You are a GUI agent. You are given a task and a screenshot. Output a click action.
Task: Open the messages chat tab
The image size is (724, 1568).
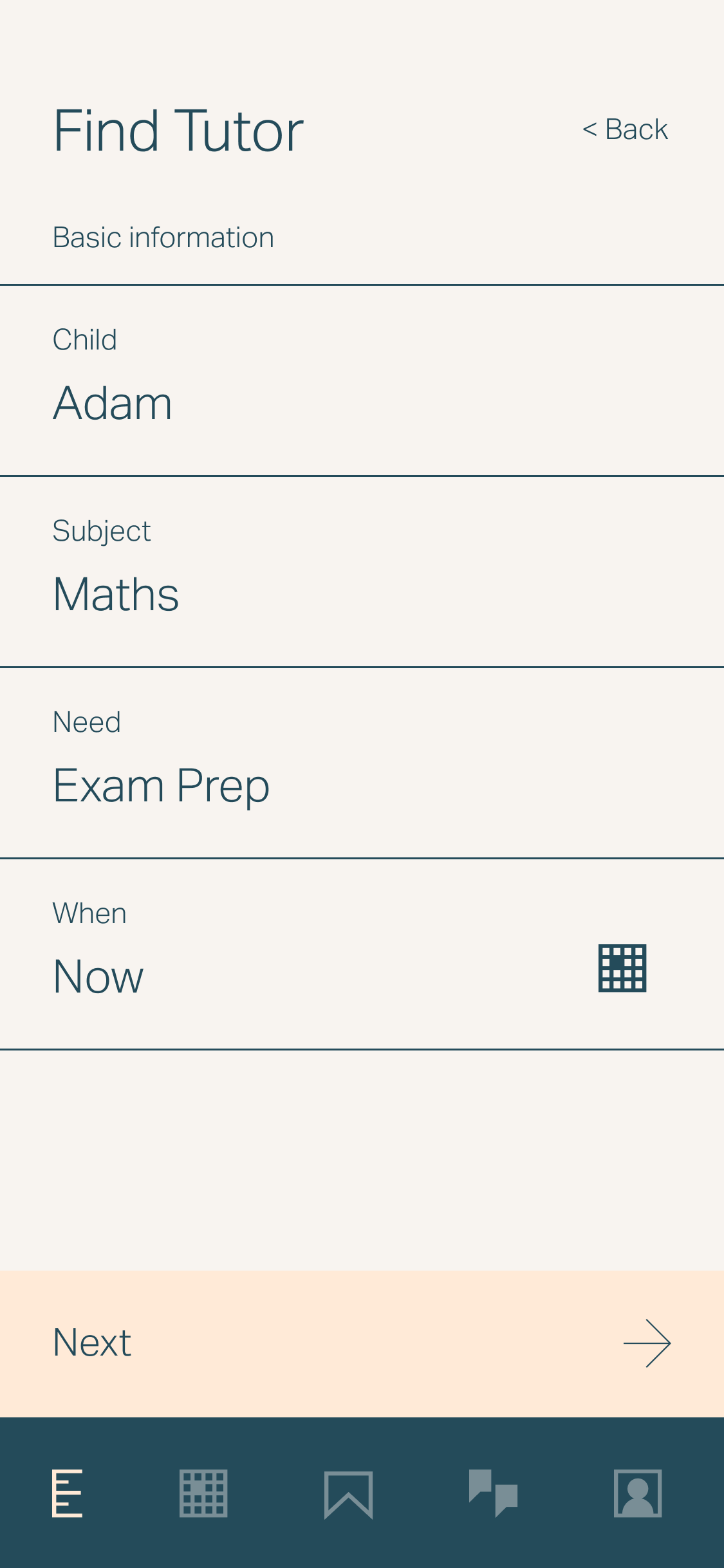click(x=494, y=1493)
